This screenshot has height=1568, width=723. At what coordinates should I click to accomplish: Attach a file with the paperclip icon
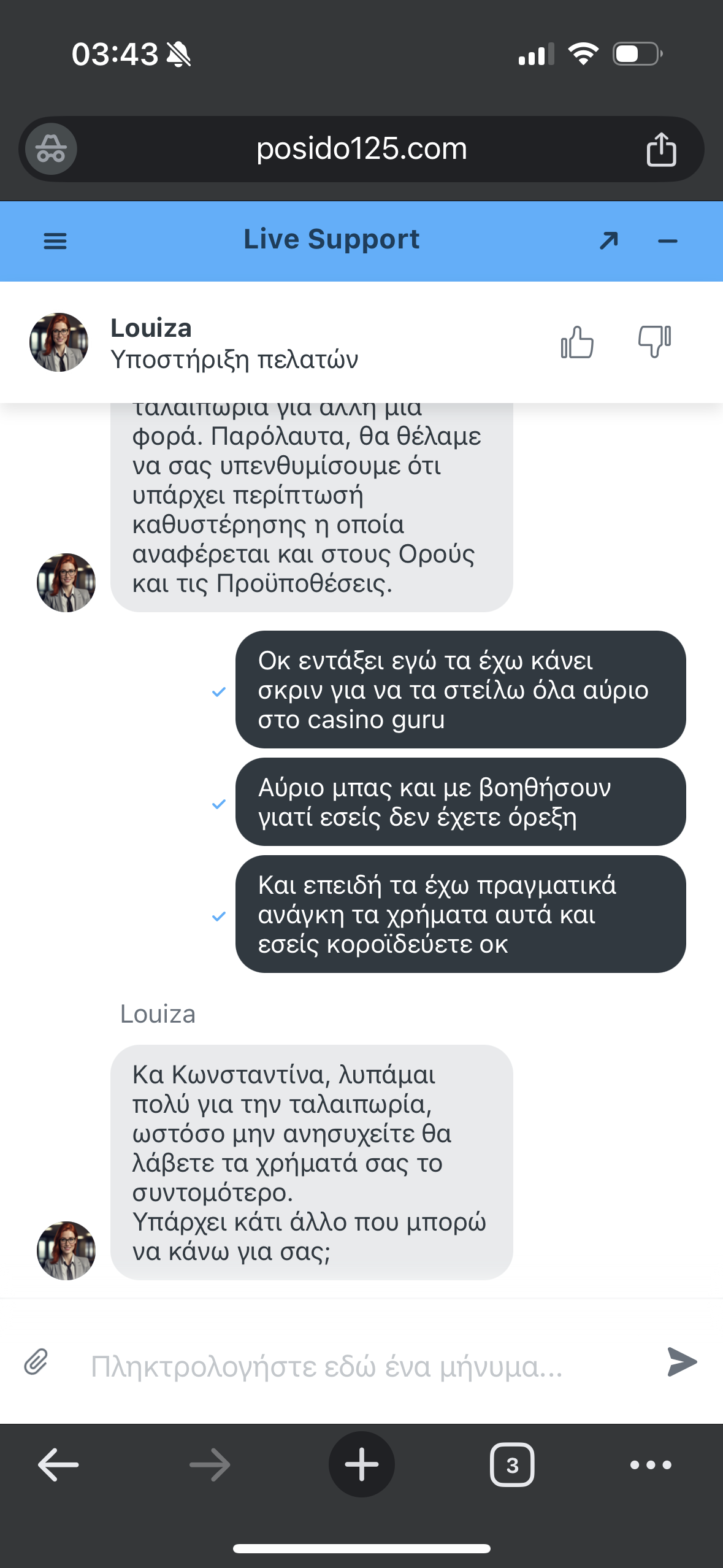point(36,1362)
